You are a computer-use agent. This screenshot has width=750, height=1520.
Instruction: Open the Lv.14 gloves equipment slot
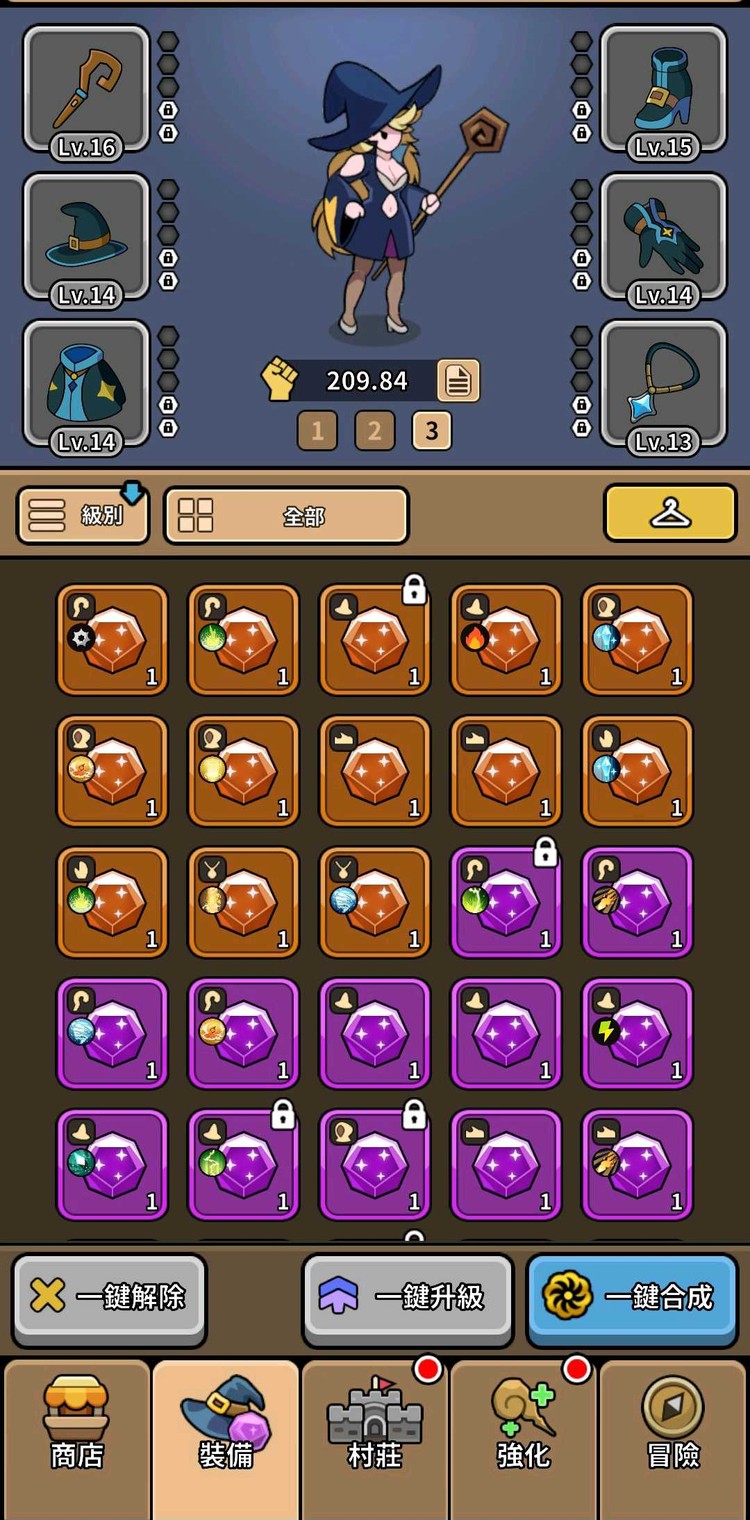[663, 238]
